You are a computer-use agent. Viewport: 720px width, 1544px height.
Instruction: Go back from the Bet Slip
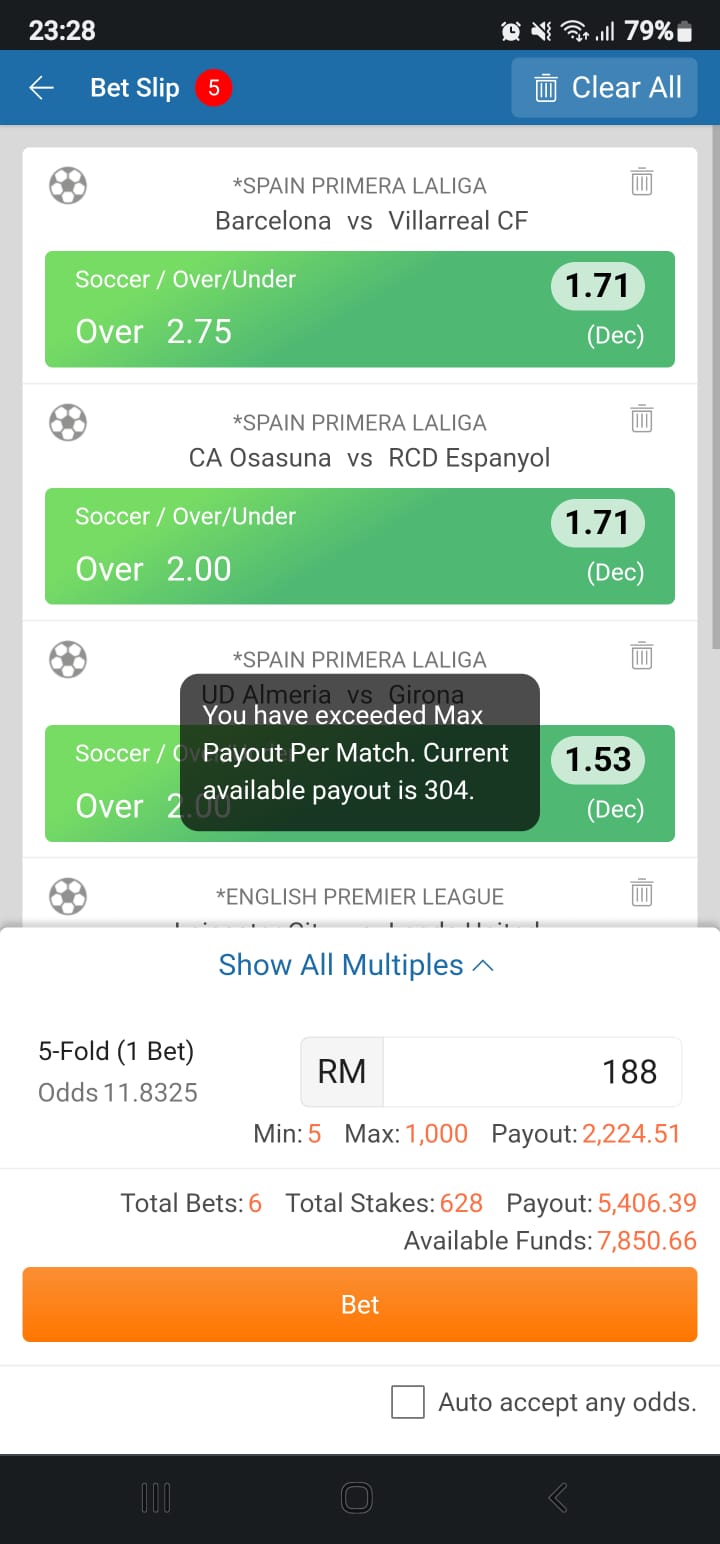tap(41, 88)
